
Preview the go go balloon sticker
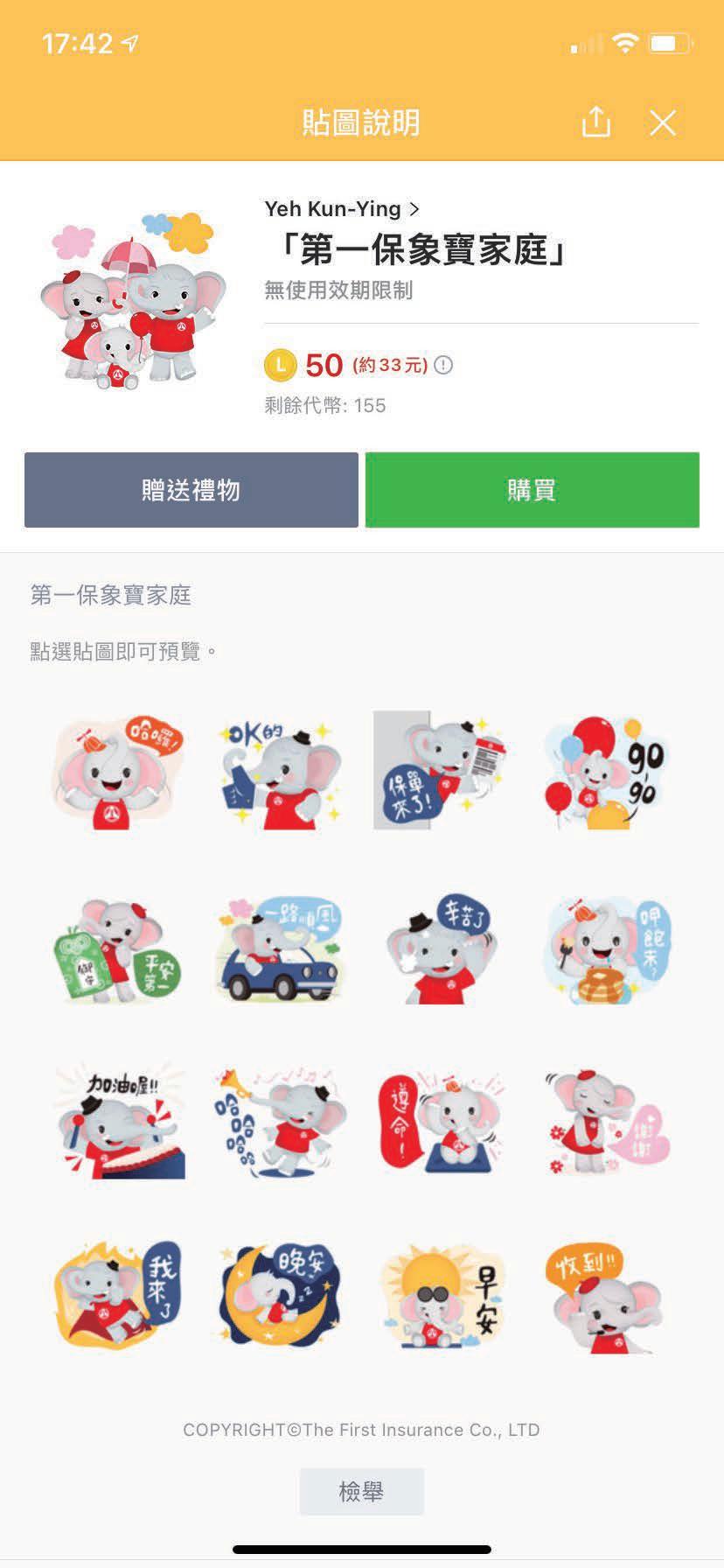(x=605, y=772)
